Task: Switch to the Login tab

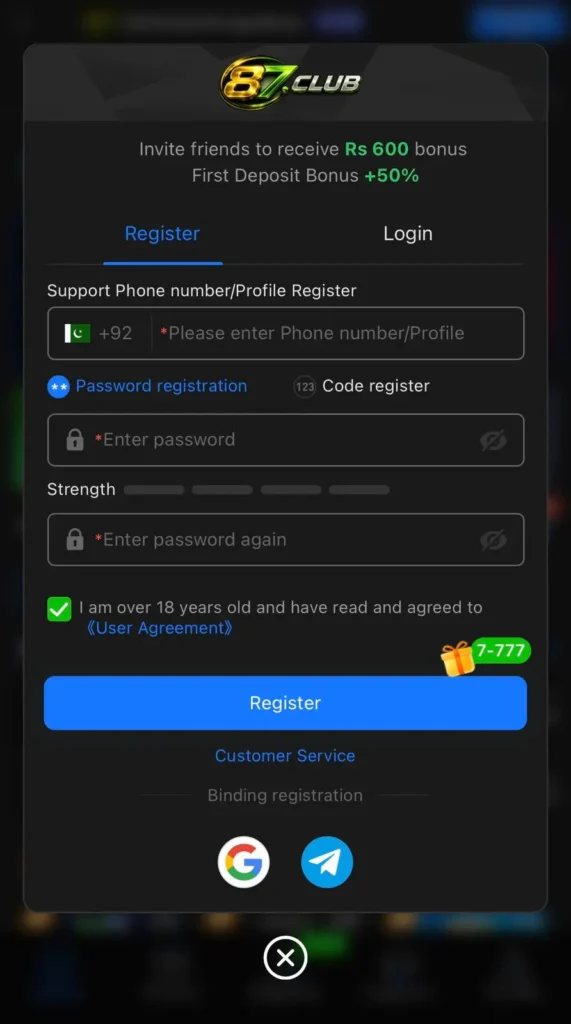Action: point(408,234)
